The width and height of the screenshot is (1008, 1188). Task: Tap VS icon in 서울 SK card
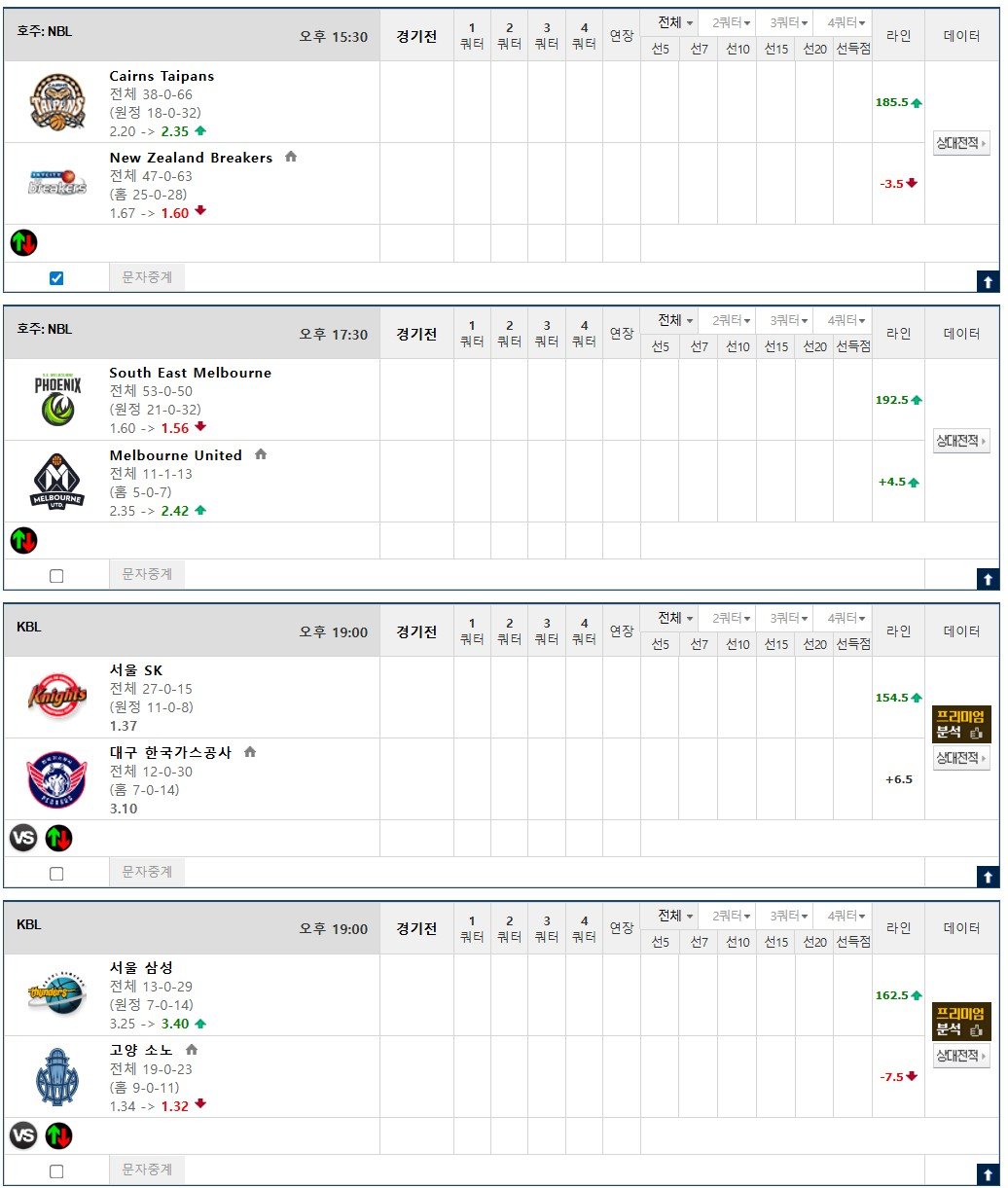[23, 838]
